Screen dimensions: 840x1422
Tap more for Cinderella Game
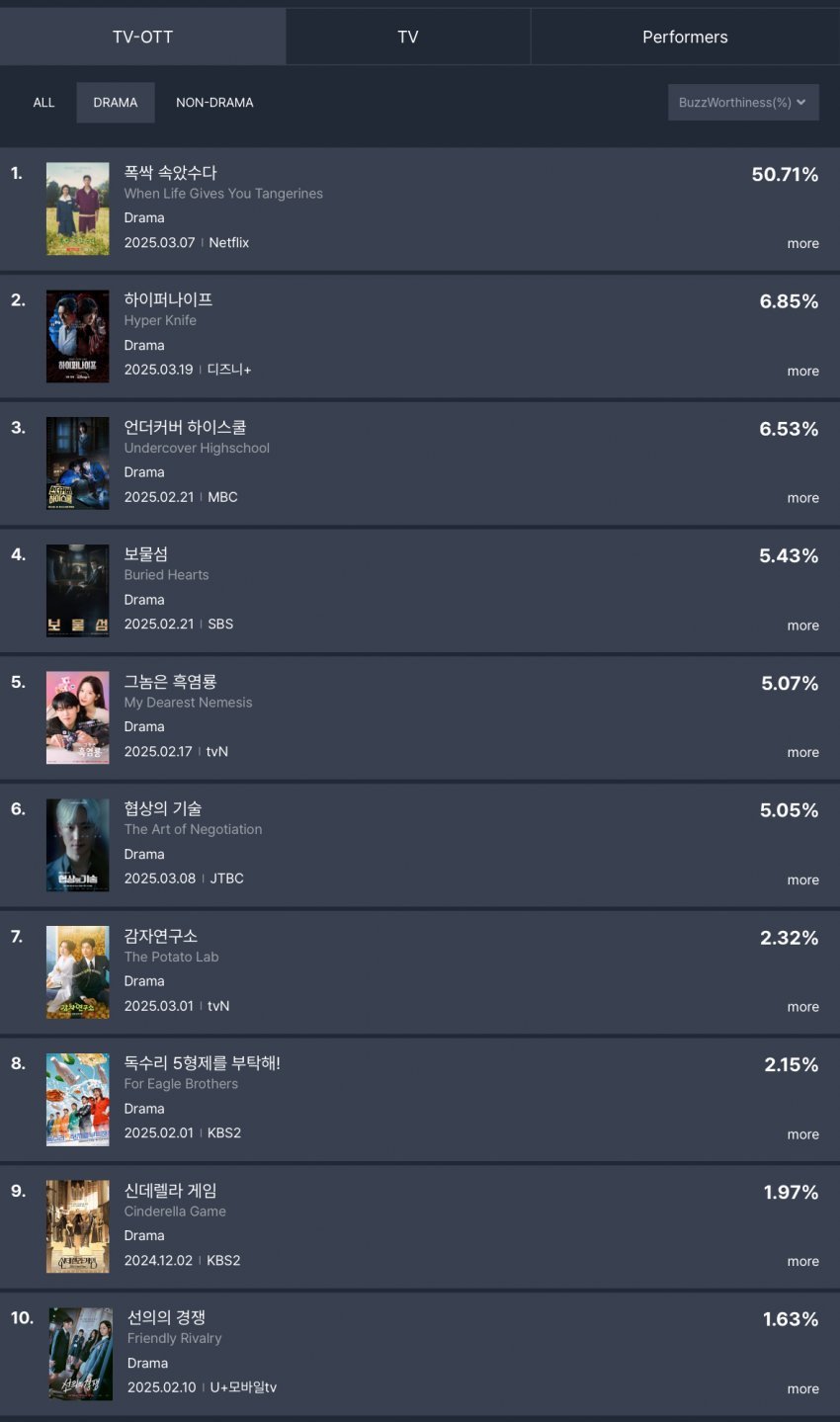pos(802,1262)
